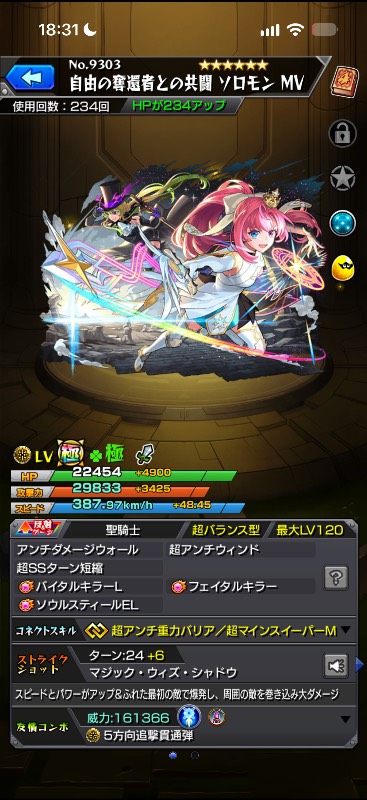Open the red monster book icon

[x=342, y=80]
